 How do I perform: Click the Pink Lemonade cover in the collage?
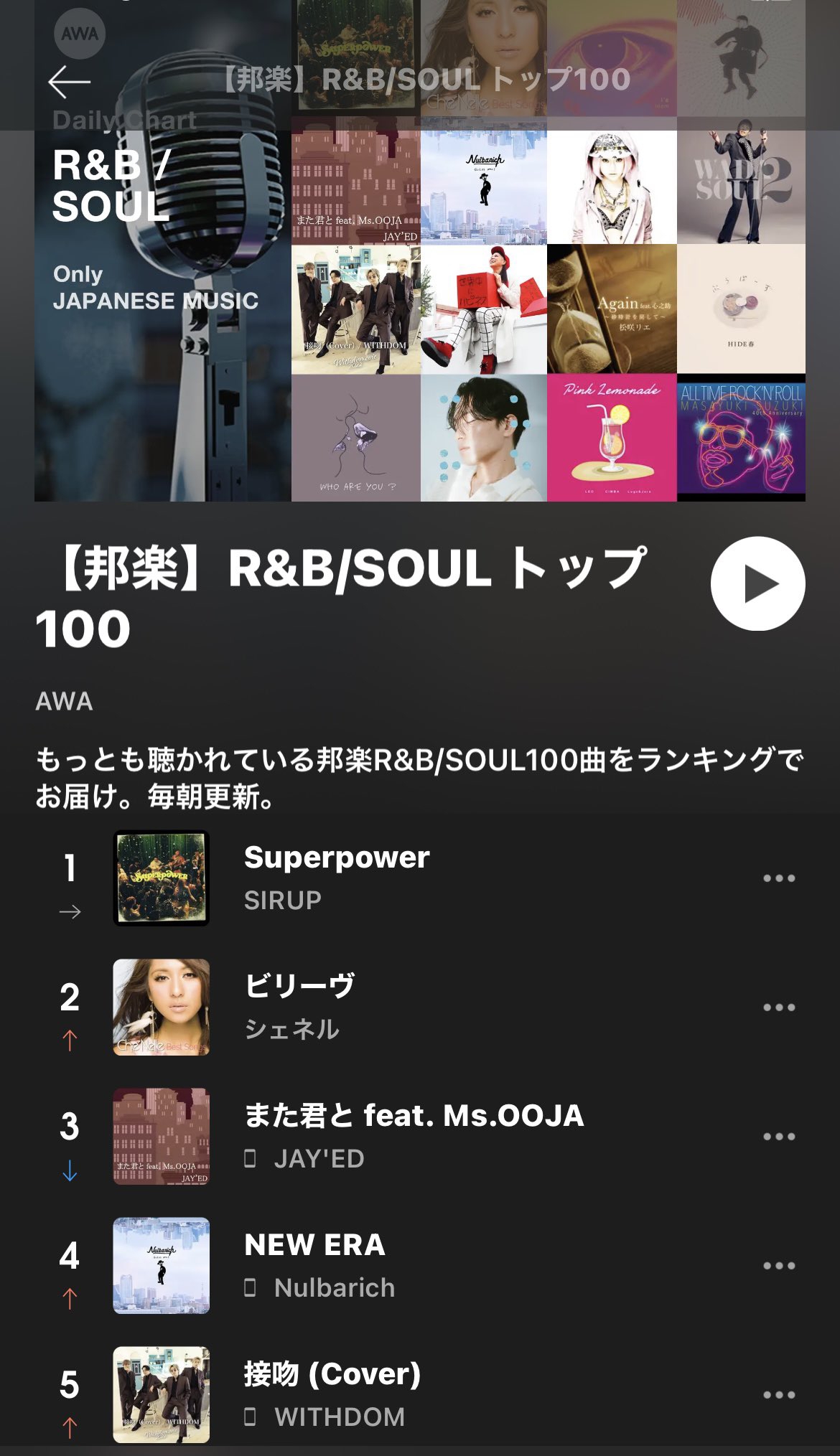pos(611,438)
